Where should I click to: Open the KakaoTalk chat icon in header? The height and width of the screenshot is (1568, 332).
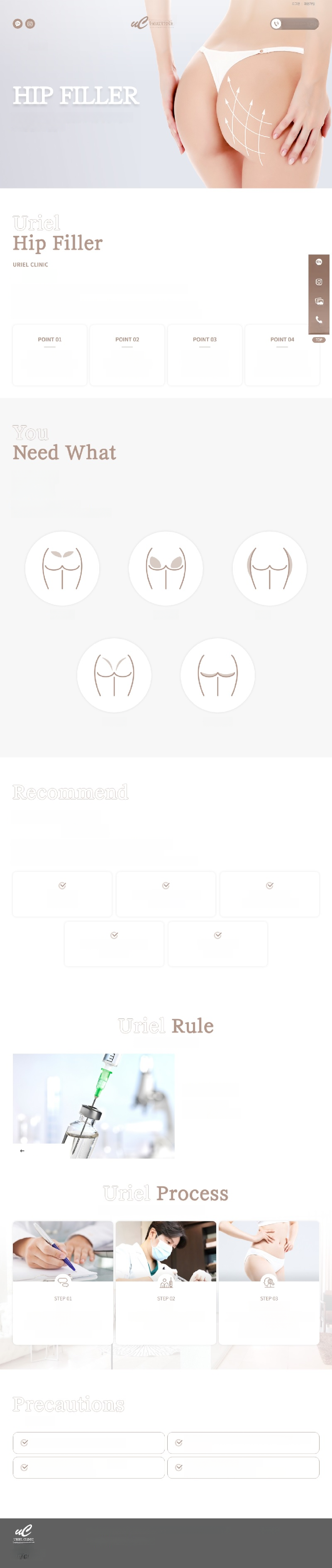coord(17,24)
